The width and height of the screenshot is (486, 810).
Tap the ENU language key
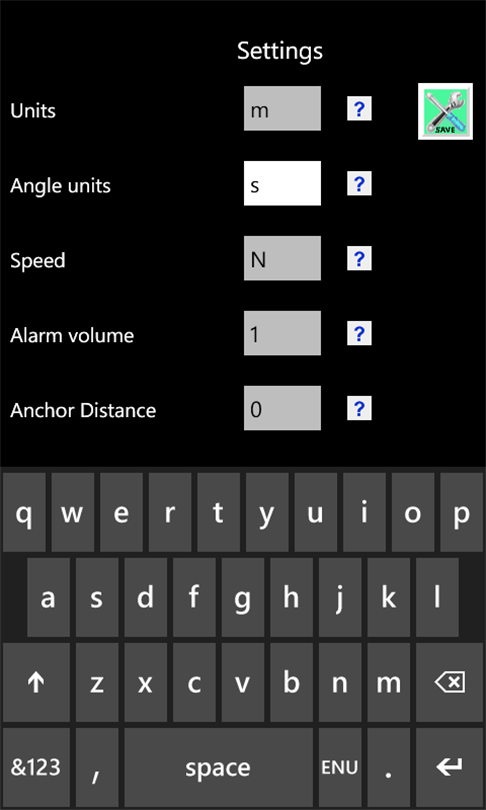point(340,768)
